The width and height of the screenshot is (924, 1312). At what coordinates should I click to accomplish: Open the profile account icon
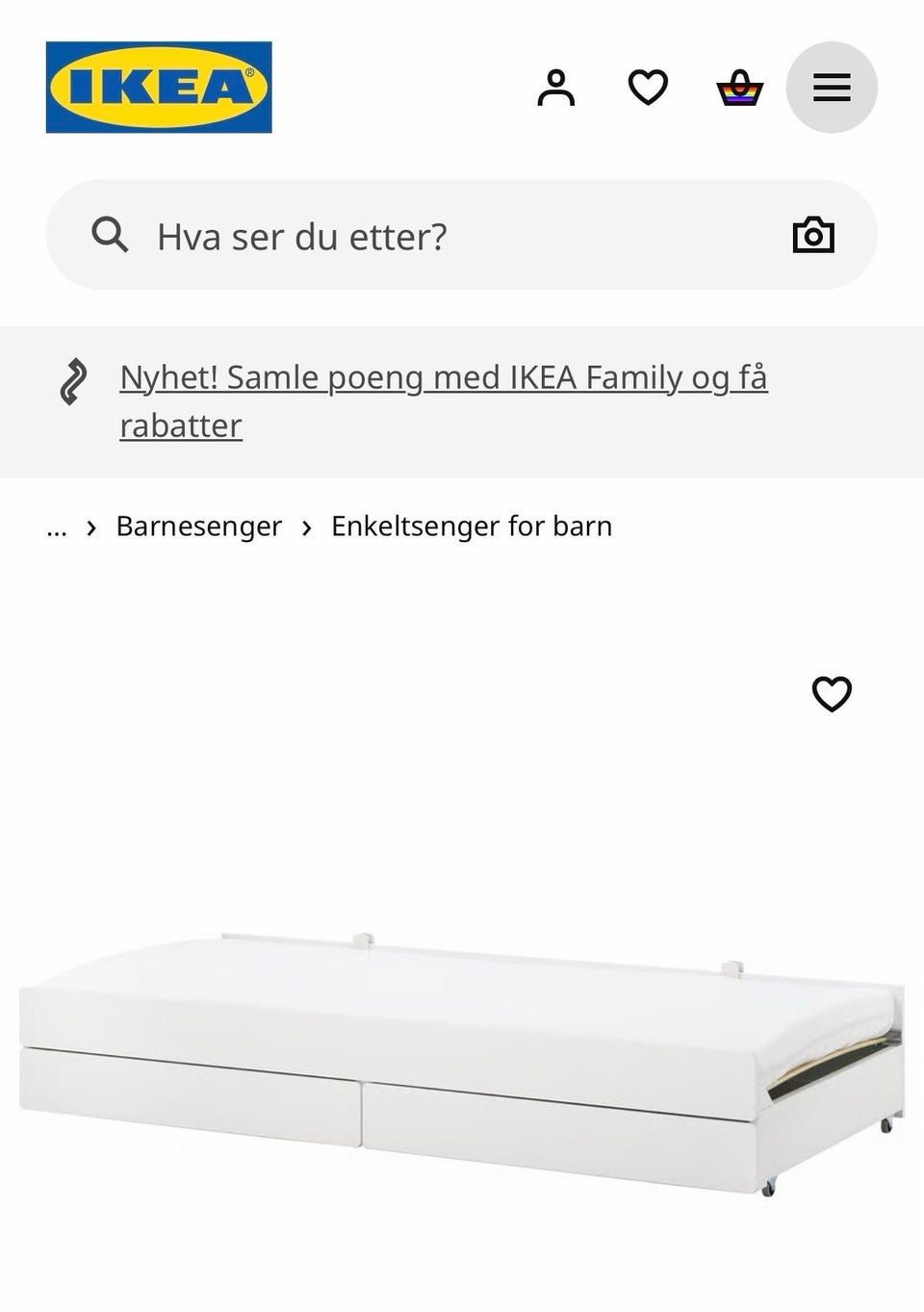coord(556,88)
